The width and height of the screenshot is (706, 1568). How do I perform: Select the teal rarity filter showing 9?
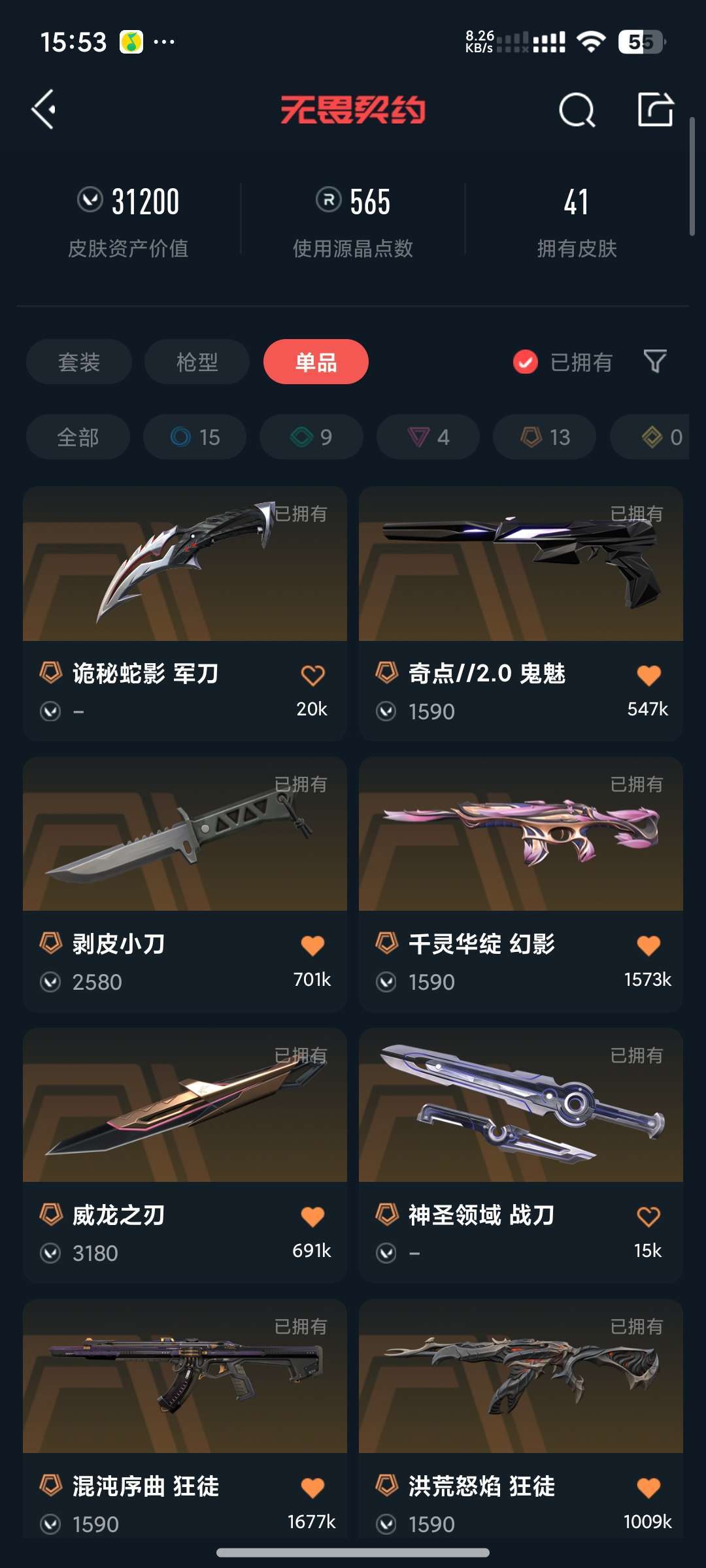pyautogui.click(x=311, y=437)
